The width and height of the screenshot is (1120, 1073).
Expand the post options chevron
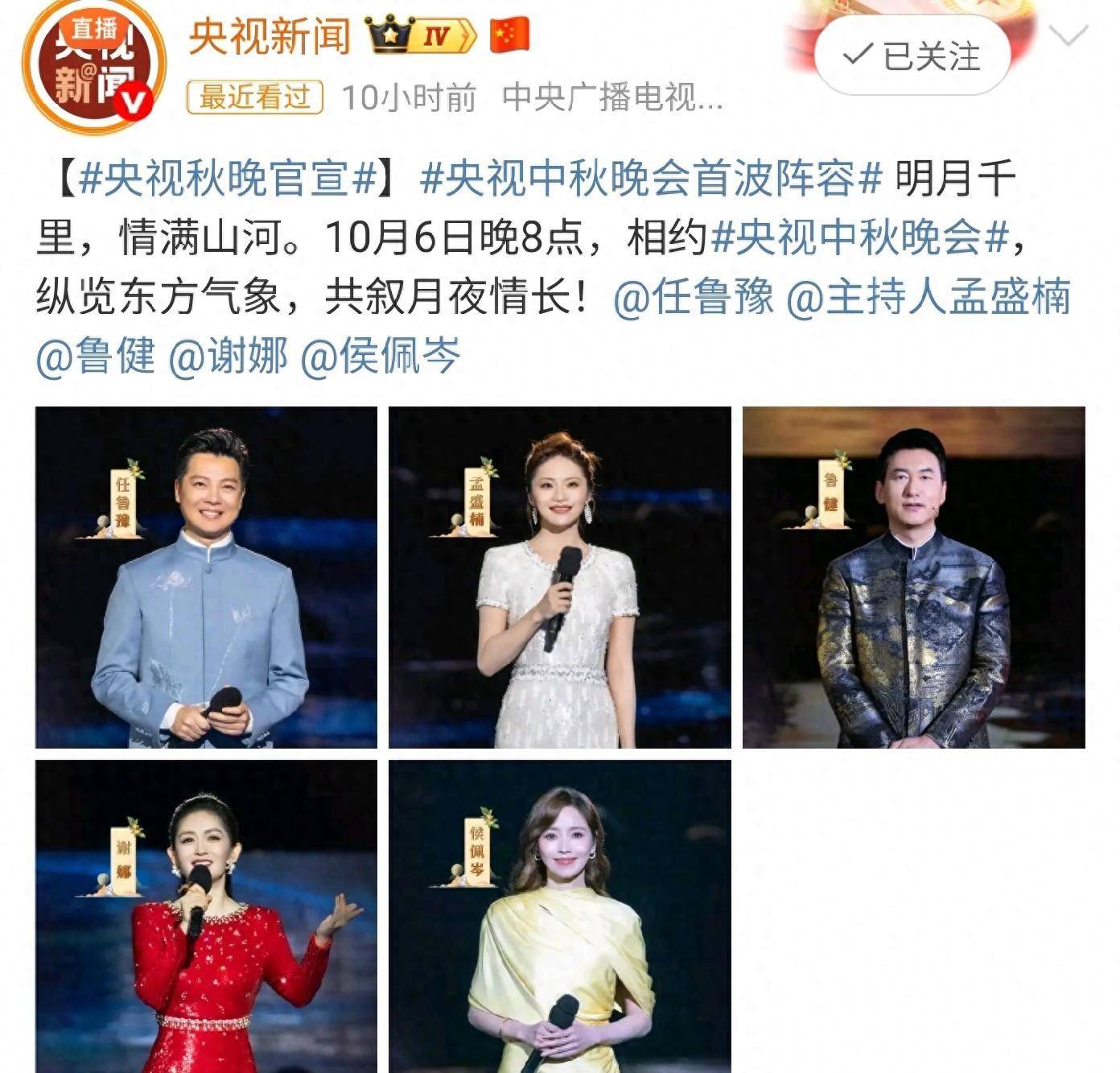tap(1069, 36)
